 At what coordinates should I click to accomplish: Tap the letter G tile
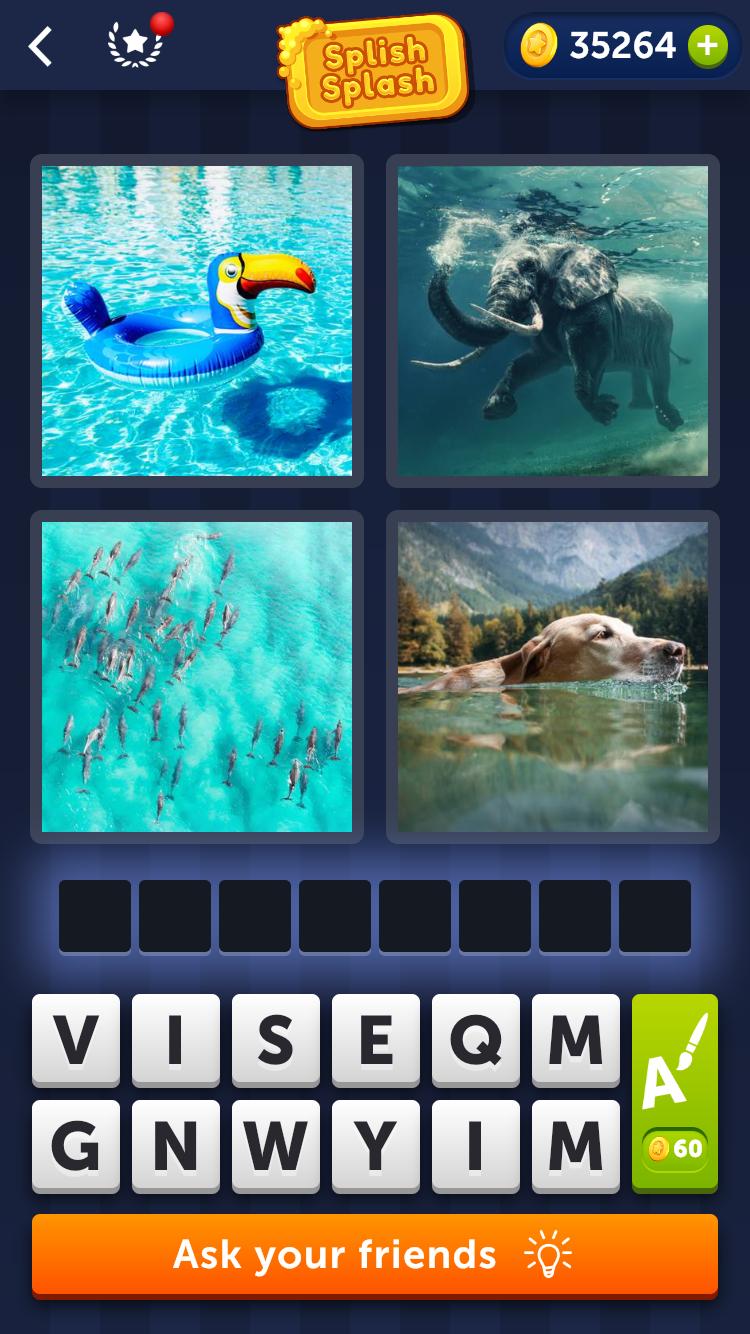point(76,1146)
